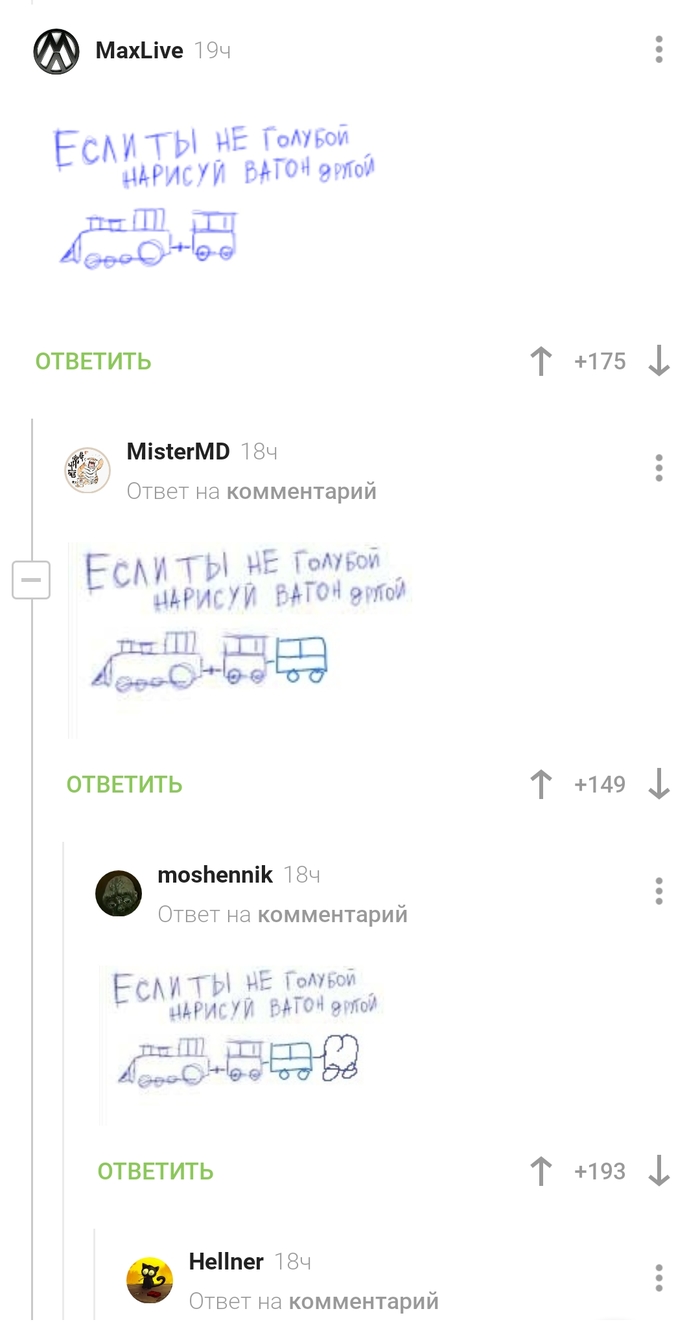
Task: Open MisterMD's profile
Action: pyautogui.click(x=177, y=452)
